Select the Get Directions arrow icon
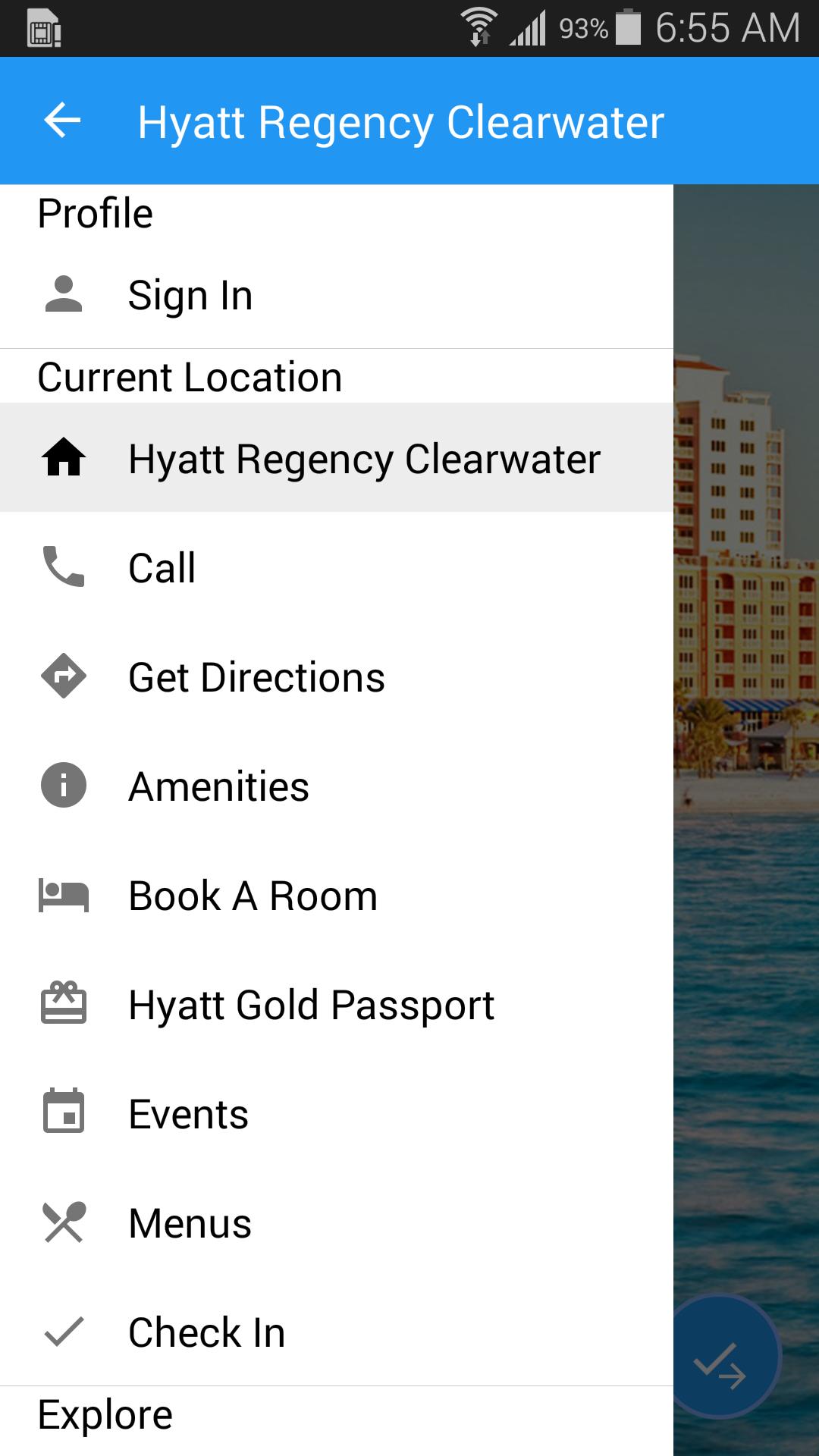Screen dimensions: 819x1456 [63, 676]
